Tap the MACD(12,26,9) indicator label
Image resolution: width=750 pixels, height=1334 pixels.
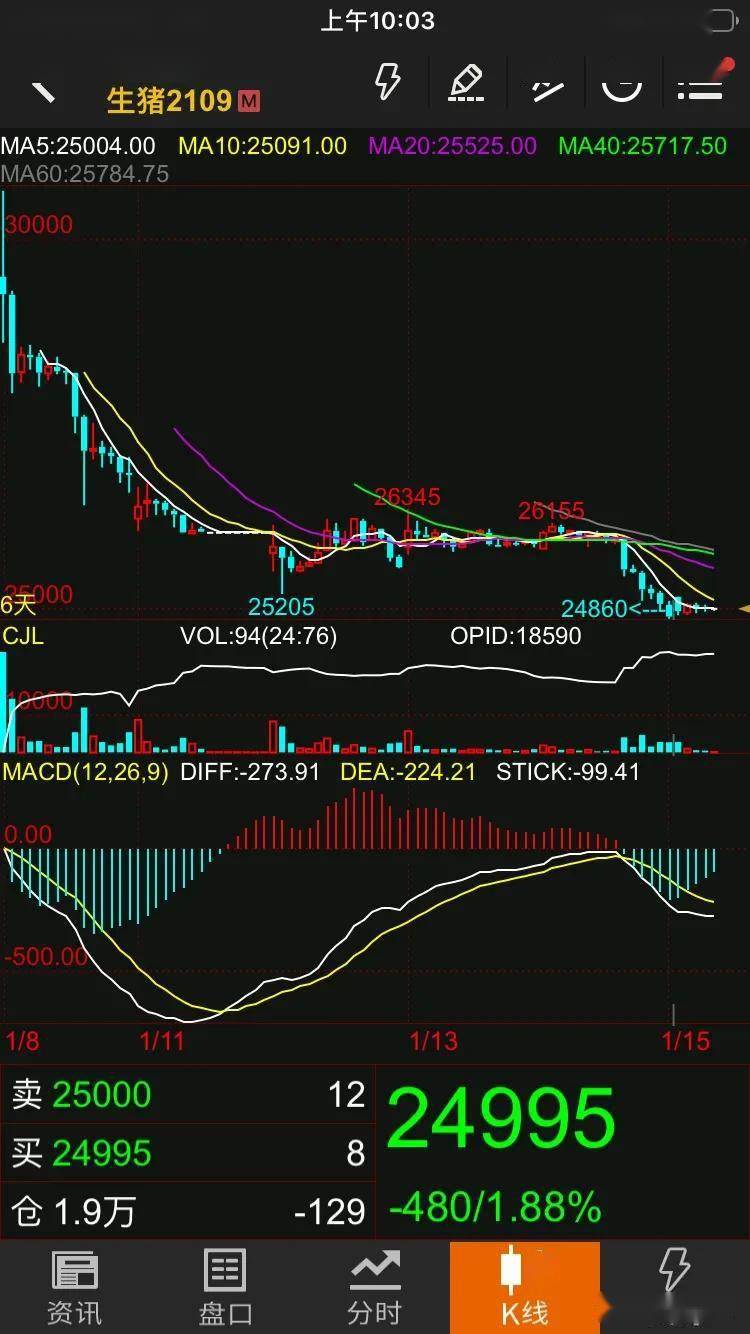tap(86, 772)
